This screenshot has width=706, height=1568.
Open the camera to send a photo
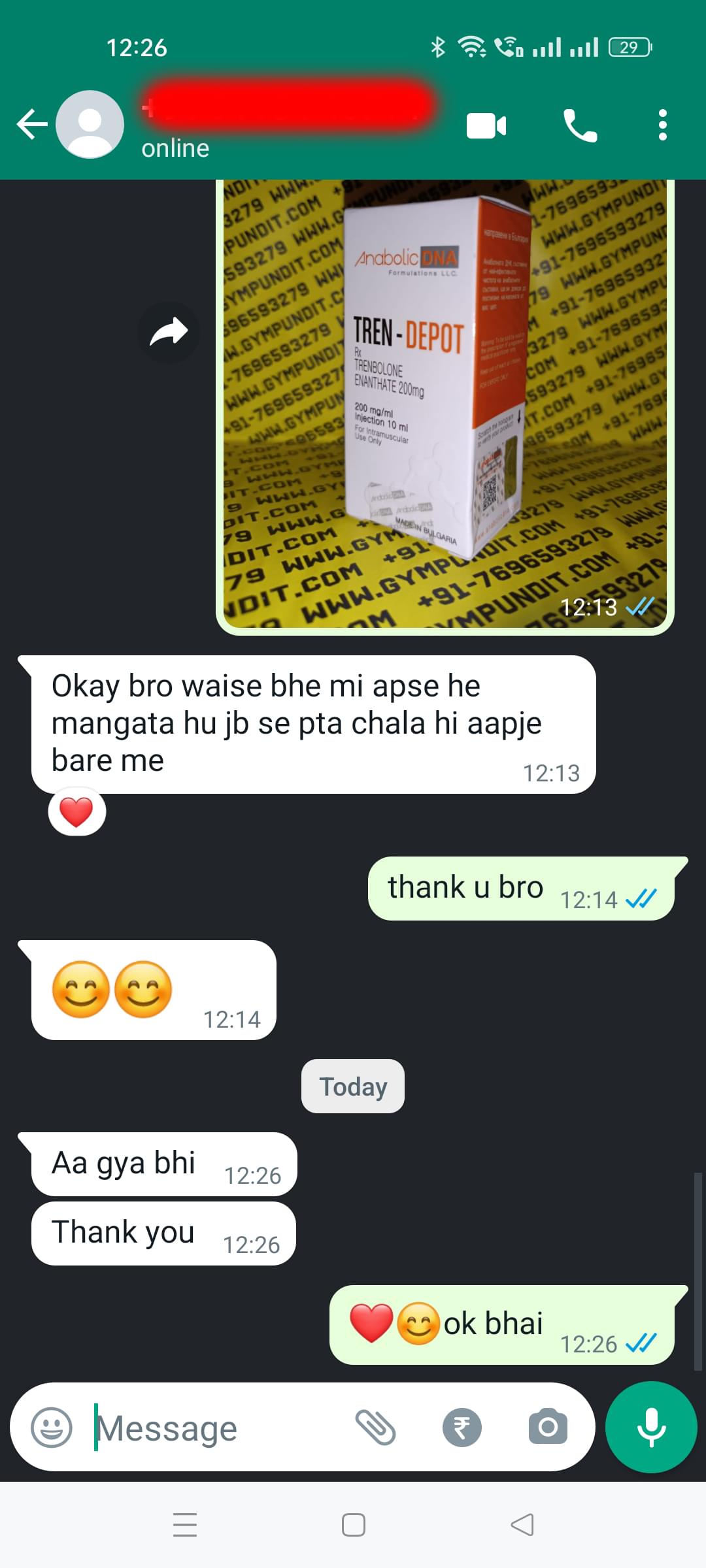pyautogui.click(x=548, y=1428)
